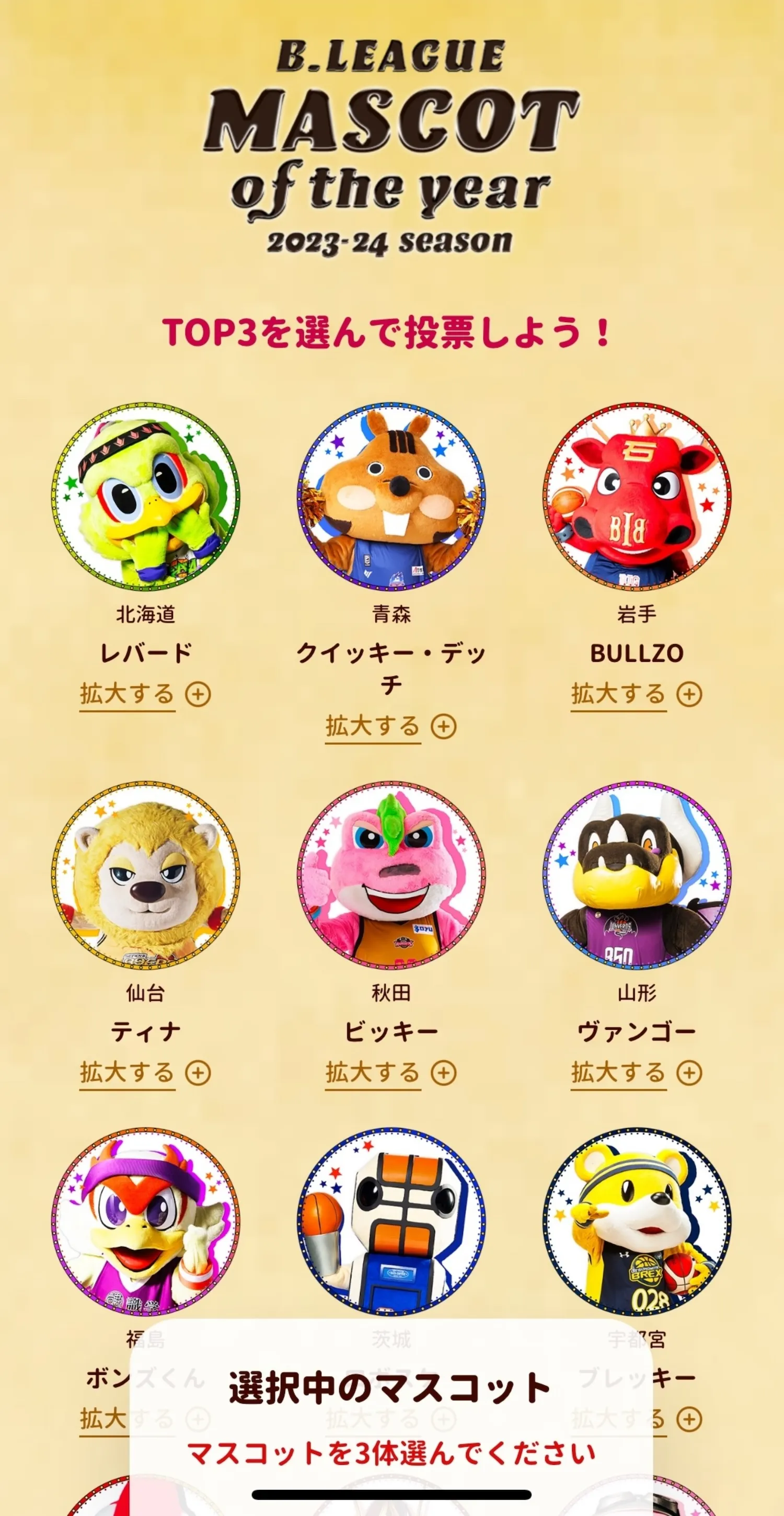
Task: Select the ボンズくん mascot from 福島
Action: [x=146, y=1221]
